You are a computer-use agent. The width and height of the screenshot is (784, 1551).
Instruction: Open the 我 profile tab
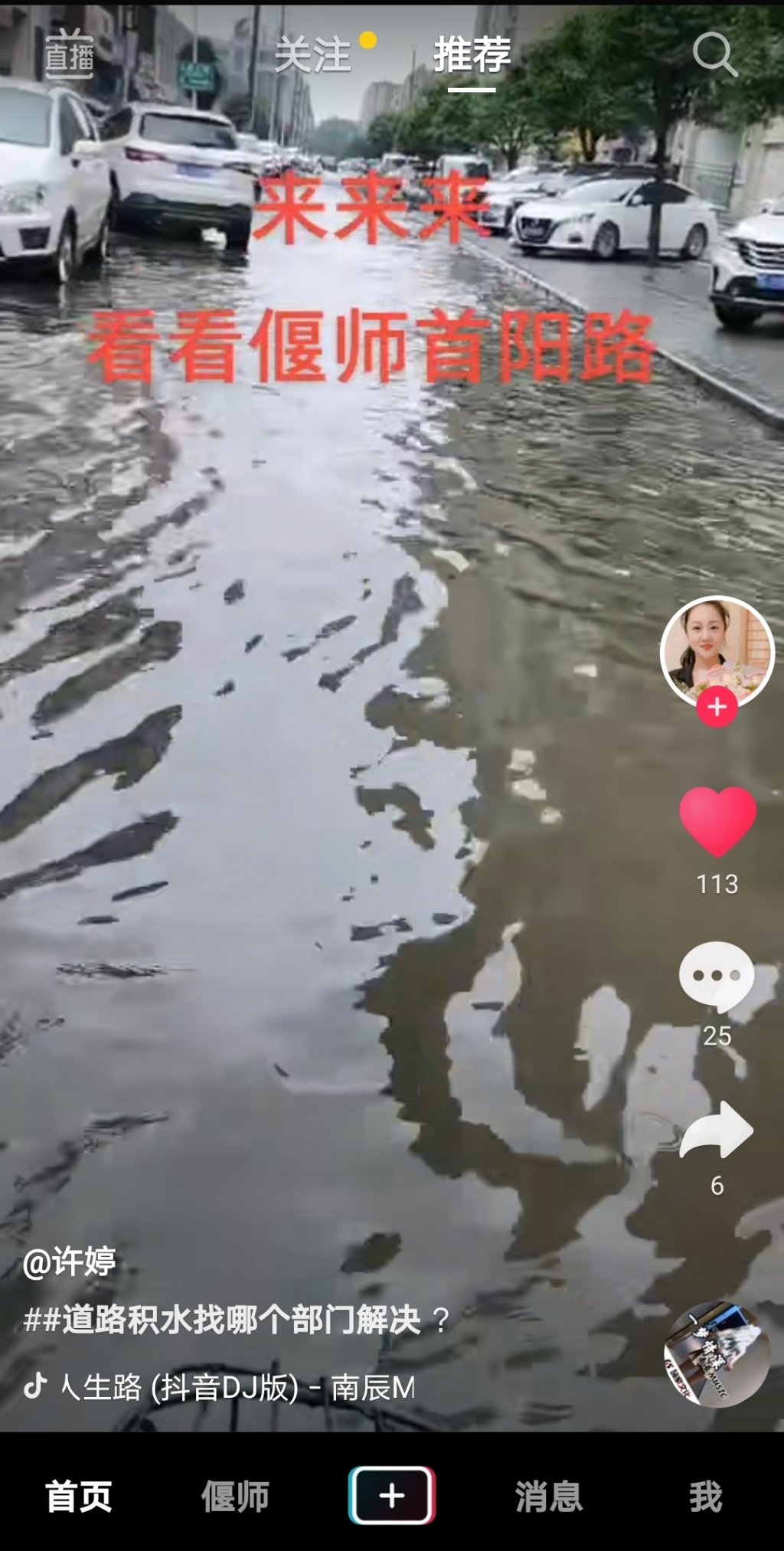pos(705,1496)
